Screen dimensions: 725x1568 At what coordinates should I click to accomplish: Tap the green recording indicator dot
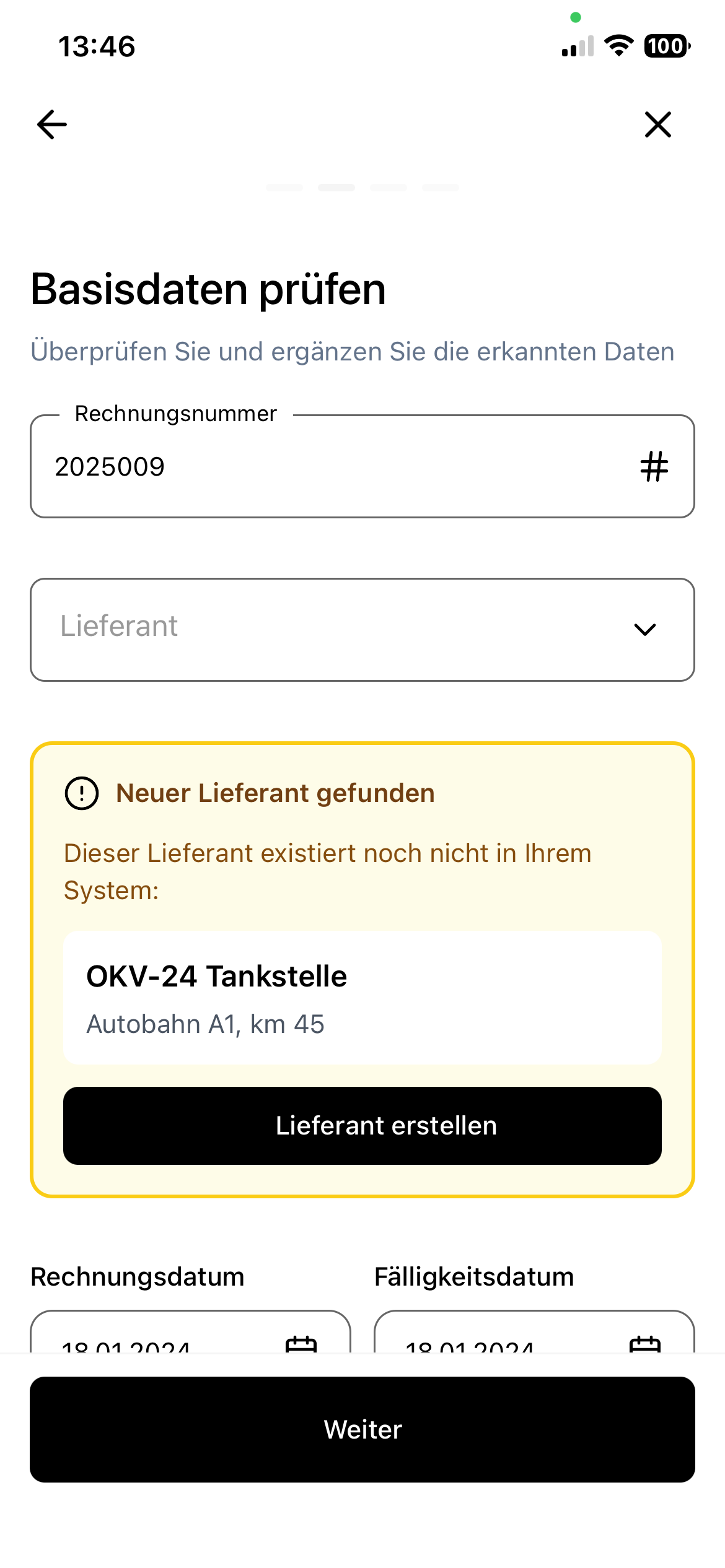pyautogui.click(x=576, y=18)
